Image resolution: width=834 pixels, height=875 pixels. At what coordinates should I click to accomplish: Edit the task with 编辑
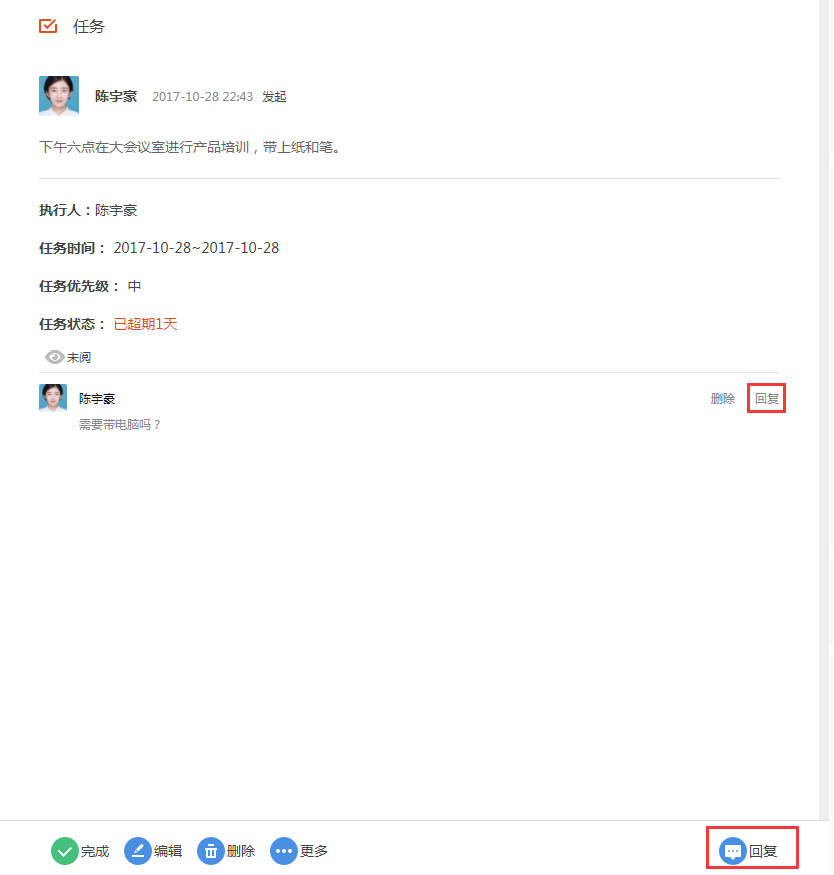pos(153,851)
